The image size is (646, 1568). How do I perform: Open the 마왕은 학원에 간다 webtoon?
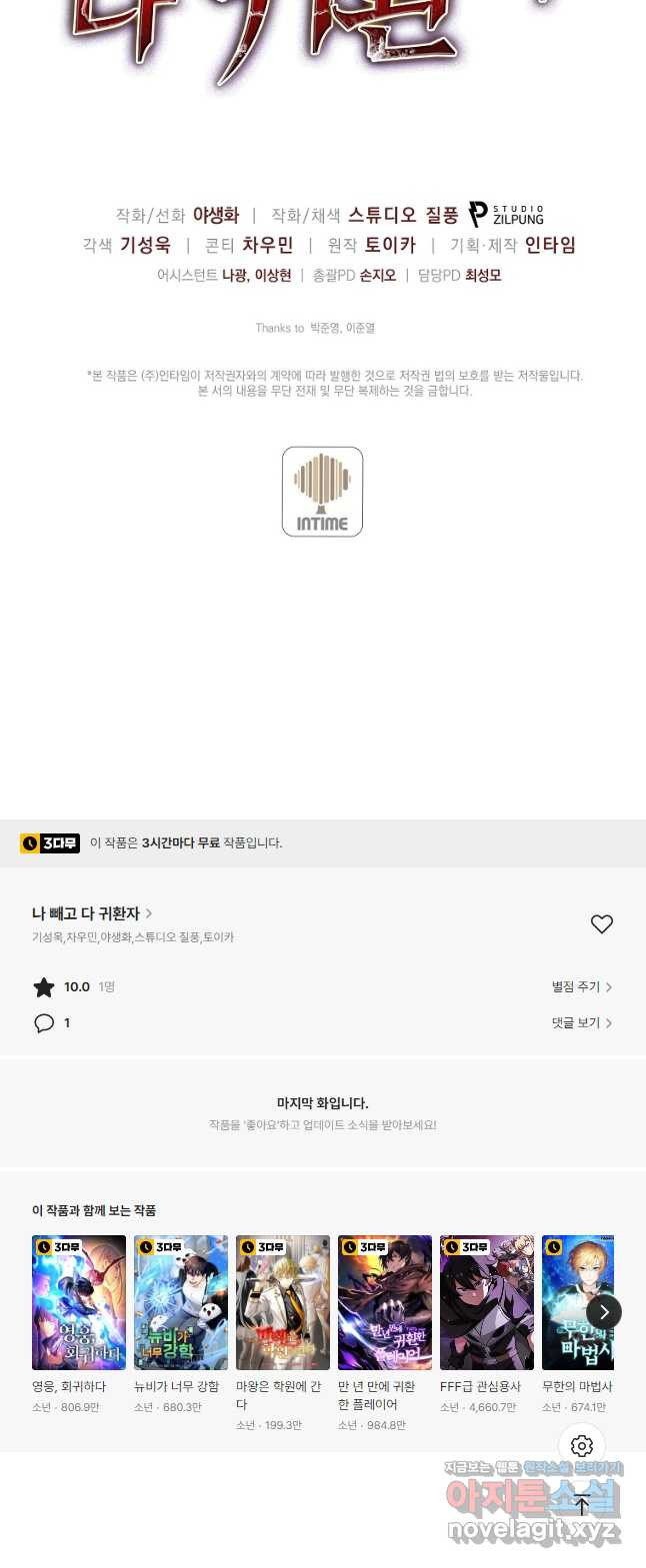tap(283, 1302)
